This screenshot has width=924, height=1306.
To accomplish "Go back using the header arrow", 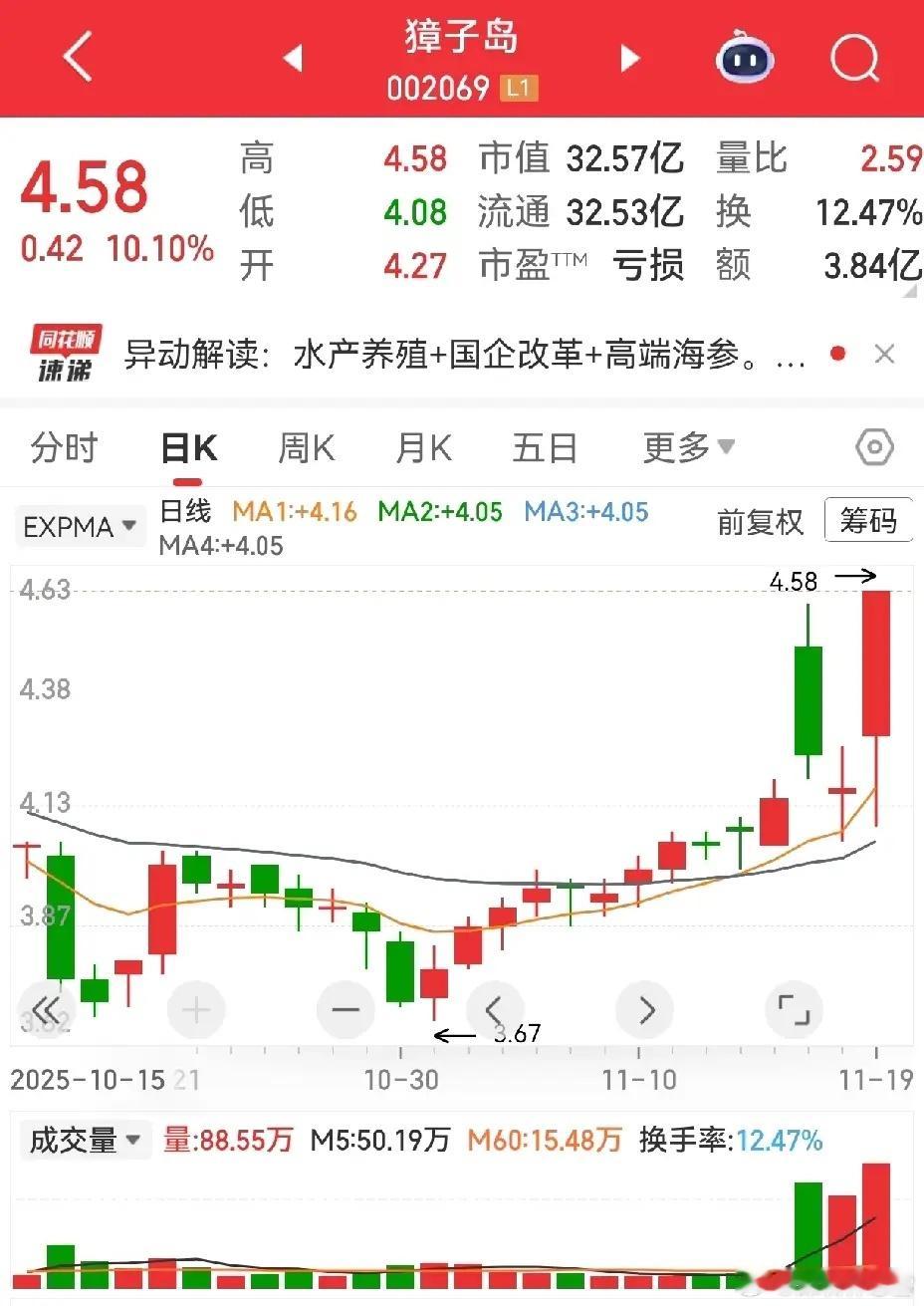I will click(78, 57).
